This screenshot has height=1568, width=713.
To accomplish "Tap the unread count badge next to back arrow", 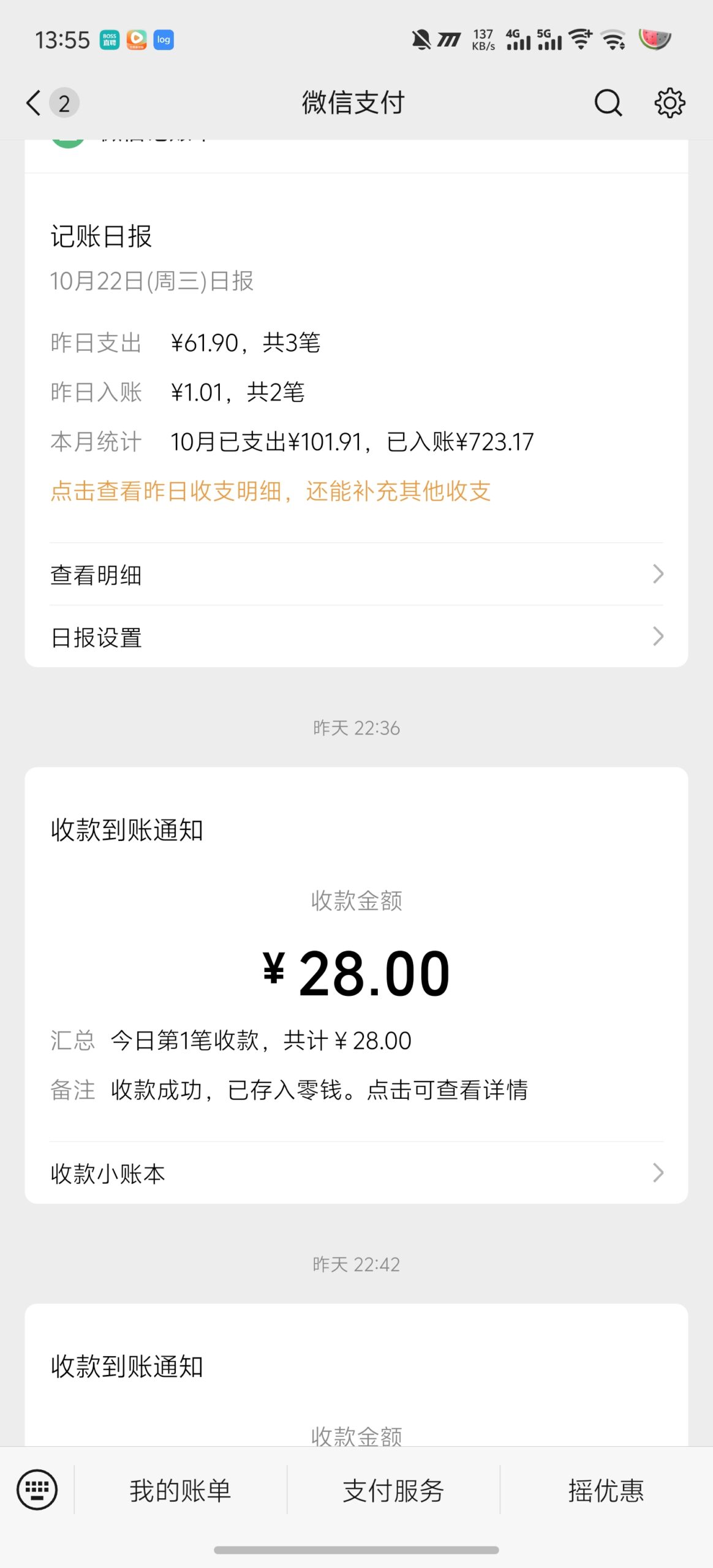I will pyautogui.click(x=63, y=104).
